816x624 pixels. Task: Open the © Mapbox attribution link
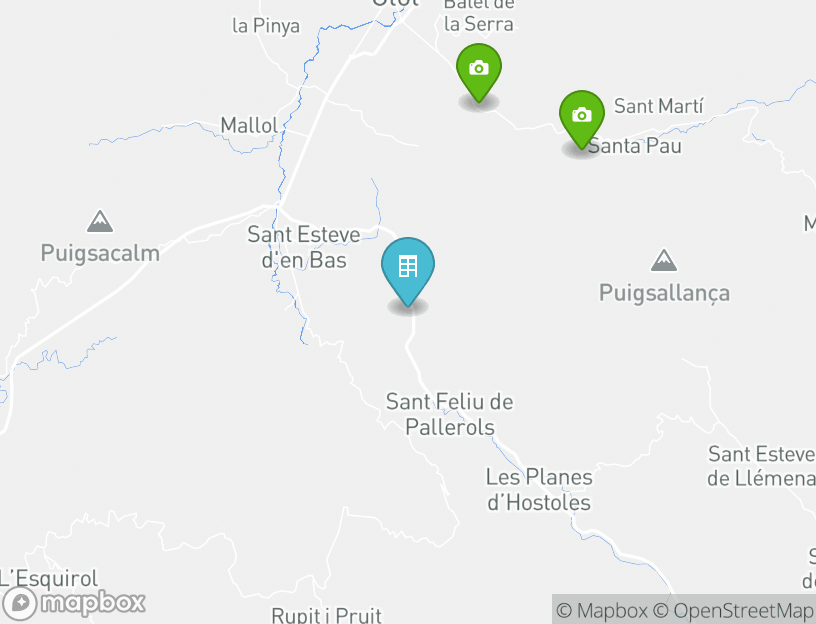(602, 610)
